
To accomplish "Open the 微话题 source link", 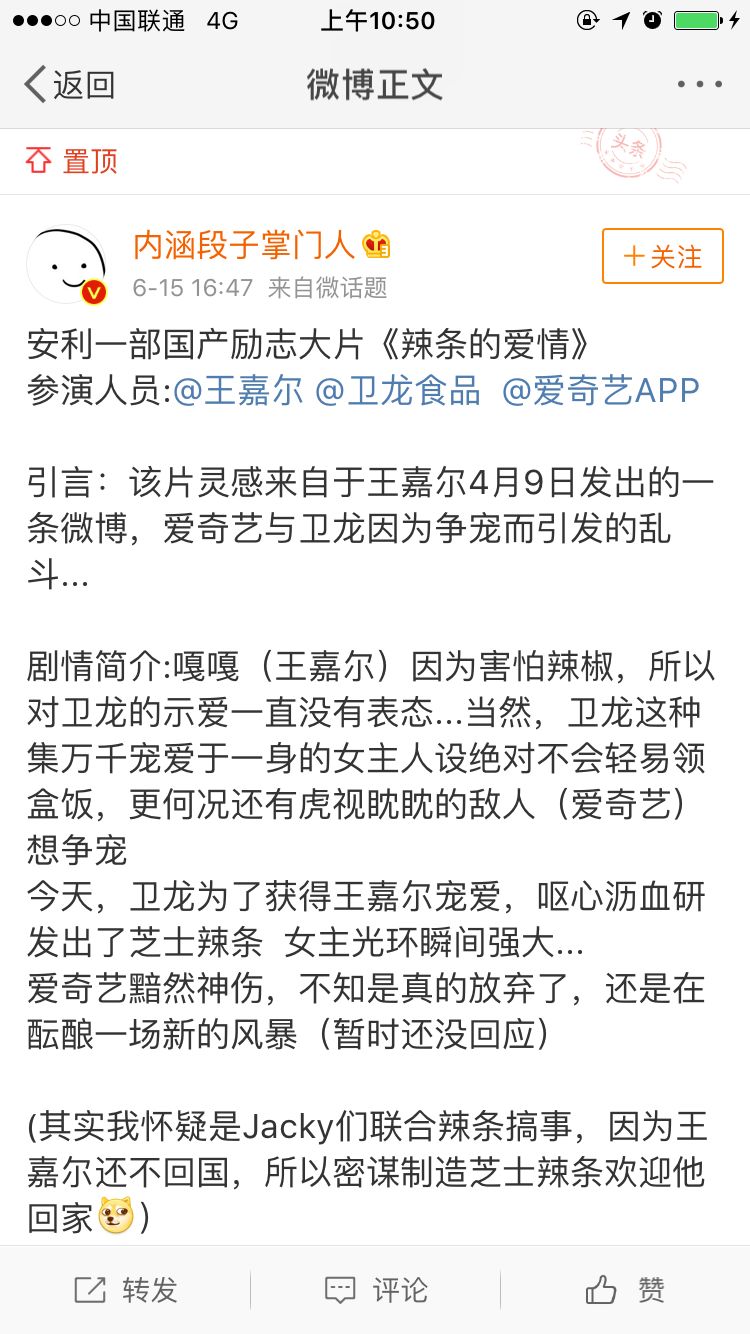I will 341,288.
